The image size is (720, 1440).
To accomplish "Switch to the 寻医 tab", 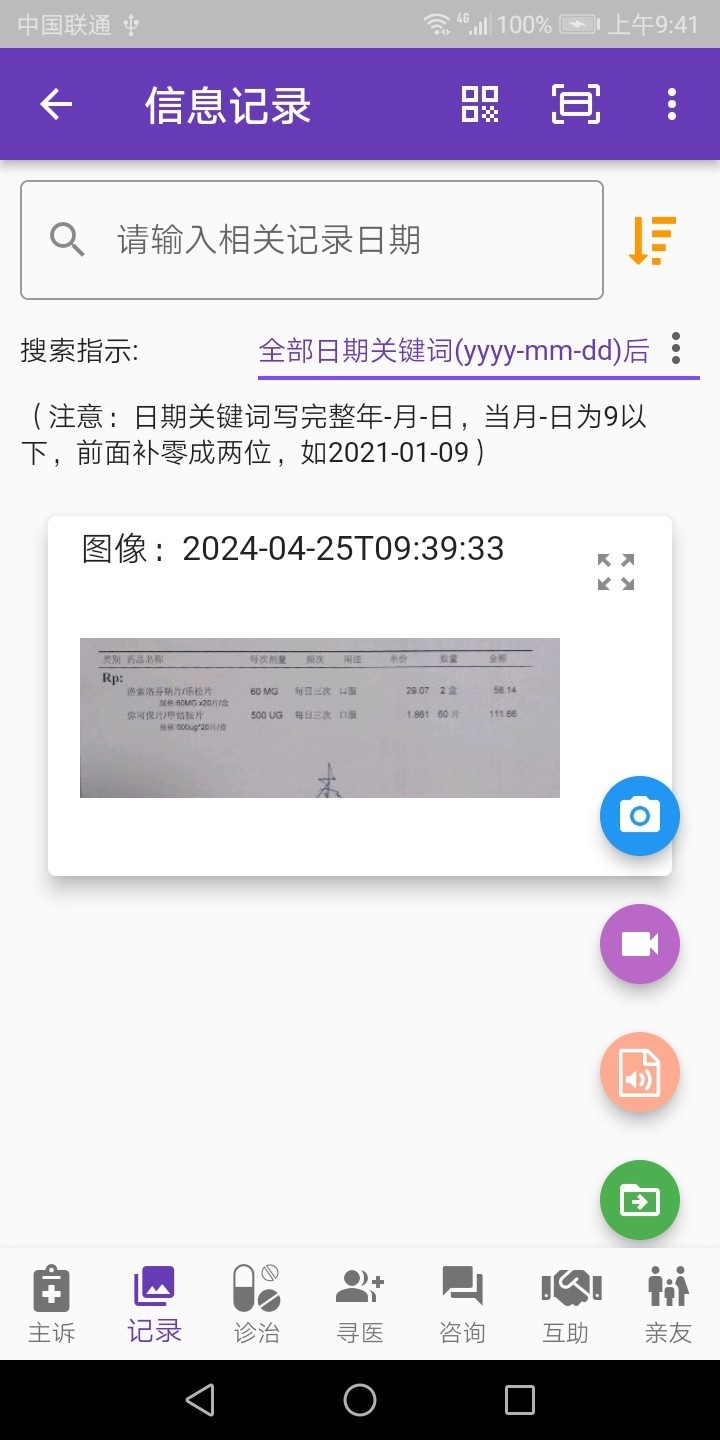I will click(x=360, y=1304).
